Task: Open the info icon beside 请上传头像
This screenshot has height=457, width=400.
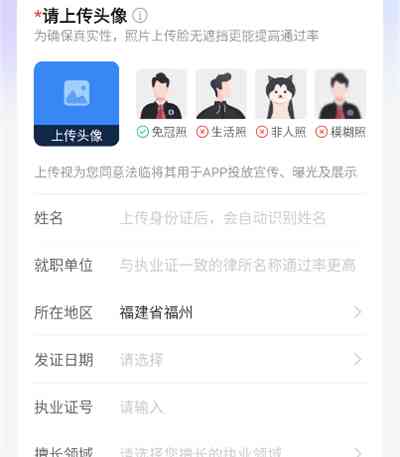Action: tap(140, 15)
